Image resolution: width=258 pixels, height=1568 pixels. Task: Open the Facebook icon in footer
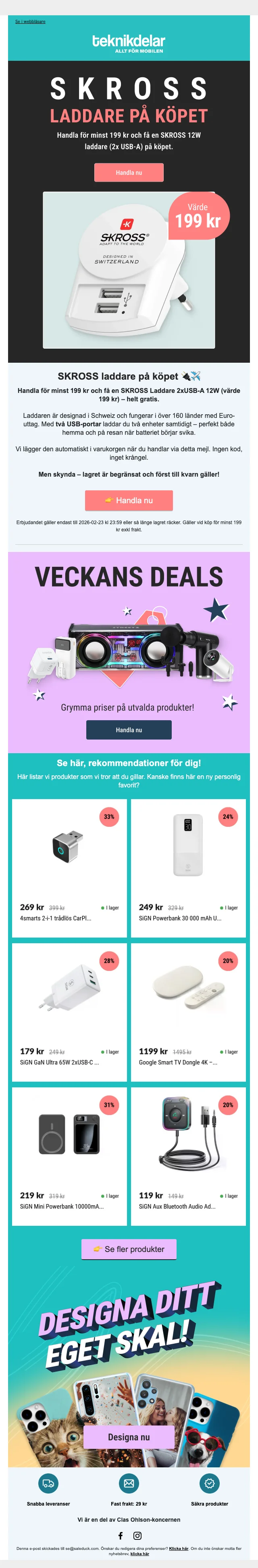[x=120, y=1536]
